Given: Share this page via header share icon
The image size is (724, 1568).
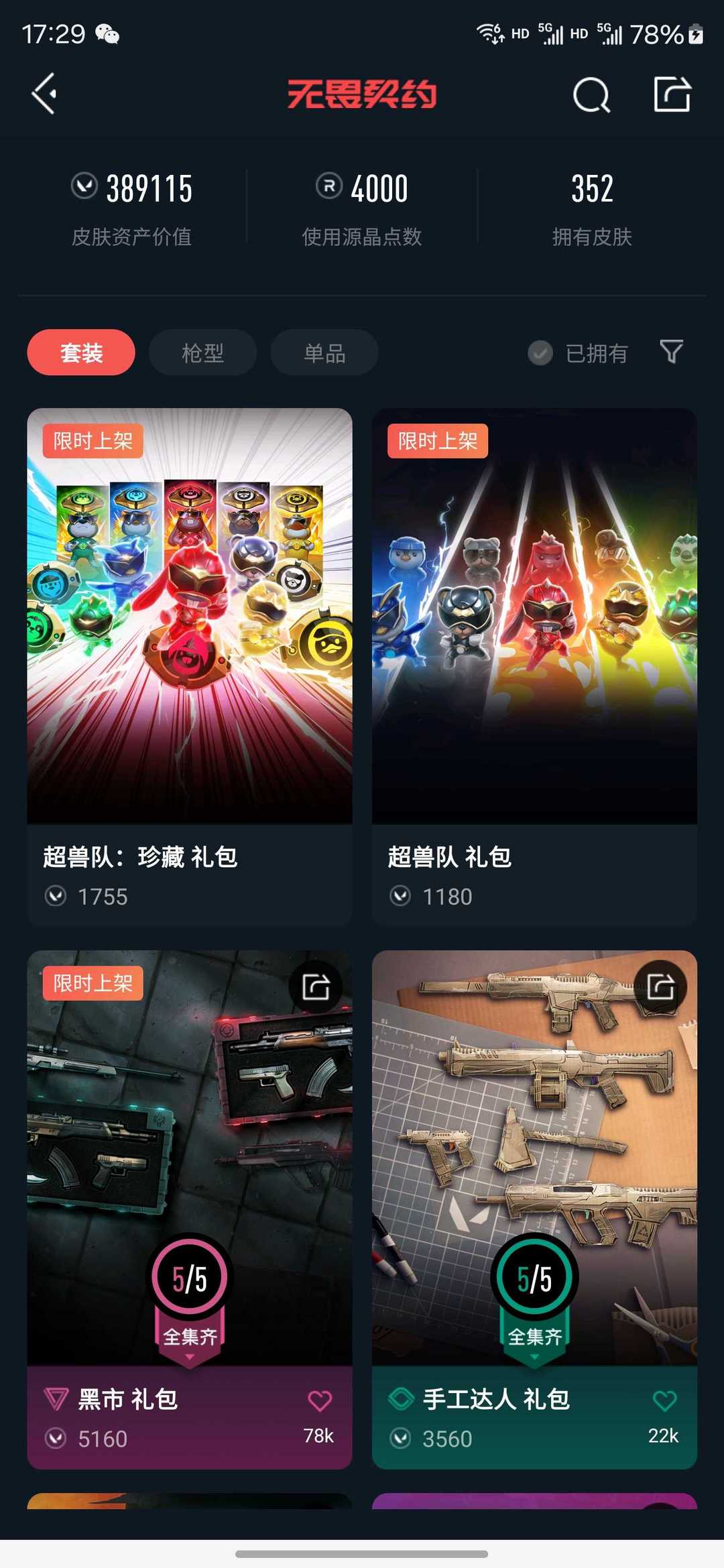Looking at the screenshot, I should pyautogui.click(x=672, y=94).
